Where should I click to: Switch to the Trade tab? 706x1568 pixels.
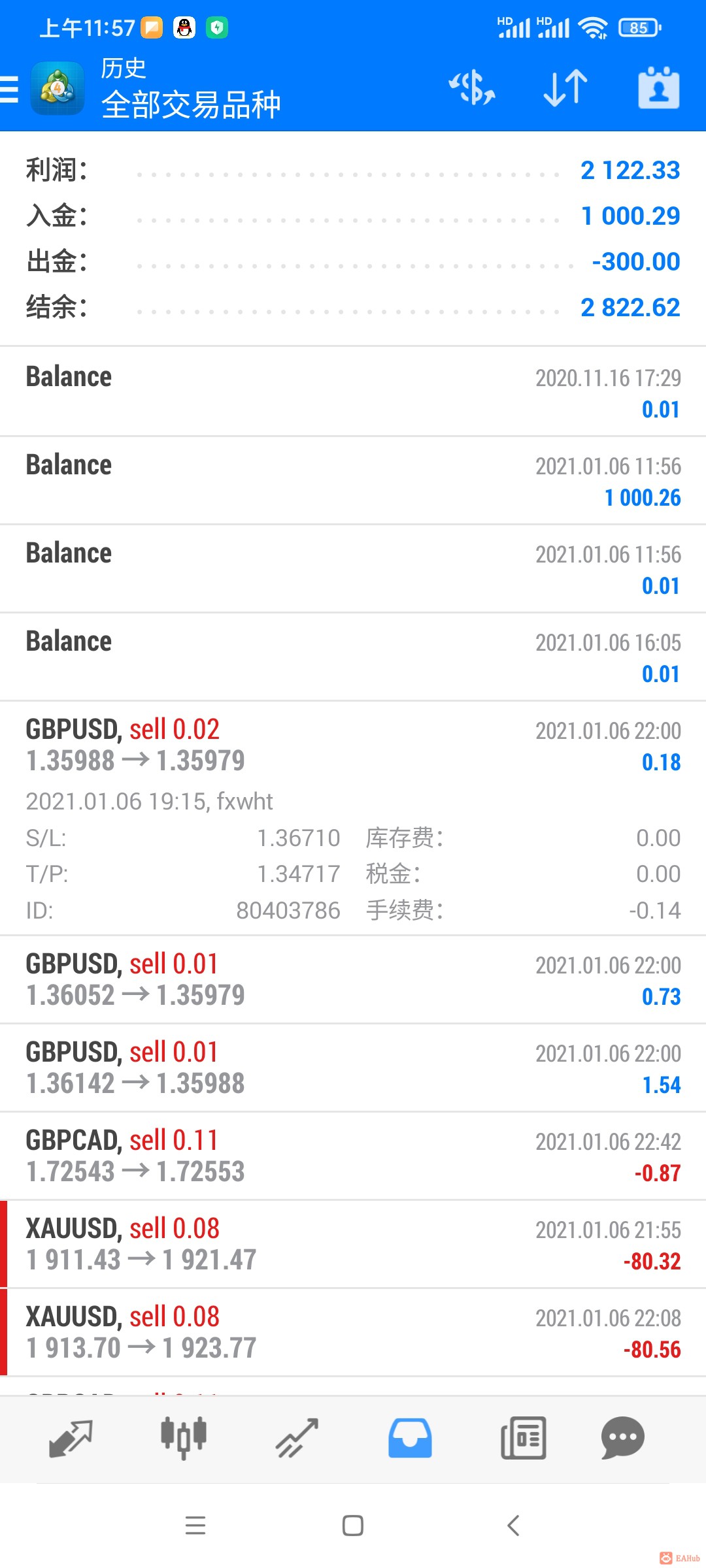coord(297,1438)
